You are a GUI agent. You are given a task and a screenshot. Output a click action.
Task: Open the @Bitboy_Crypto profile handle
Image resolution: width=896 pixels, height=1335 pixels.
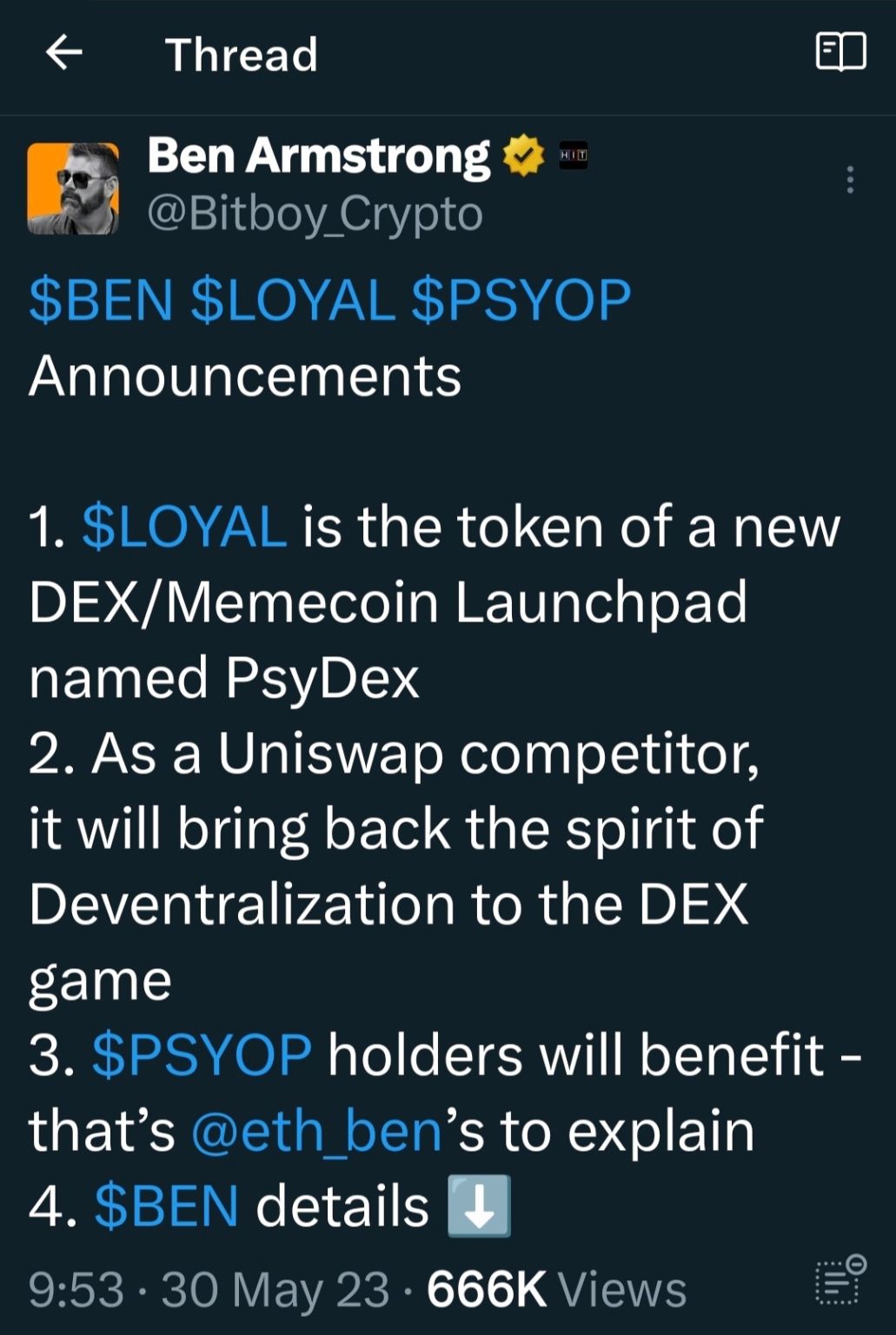(x=315, y=214)
